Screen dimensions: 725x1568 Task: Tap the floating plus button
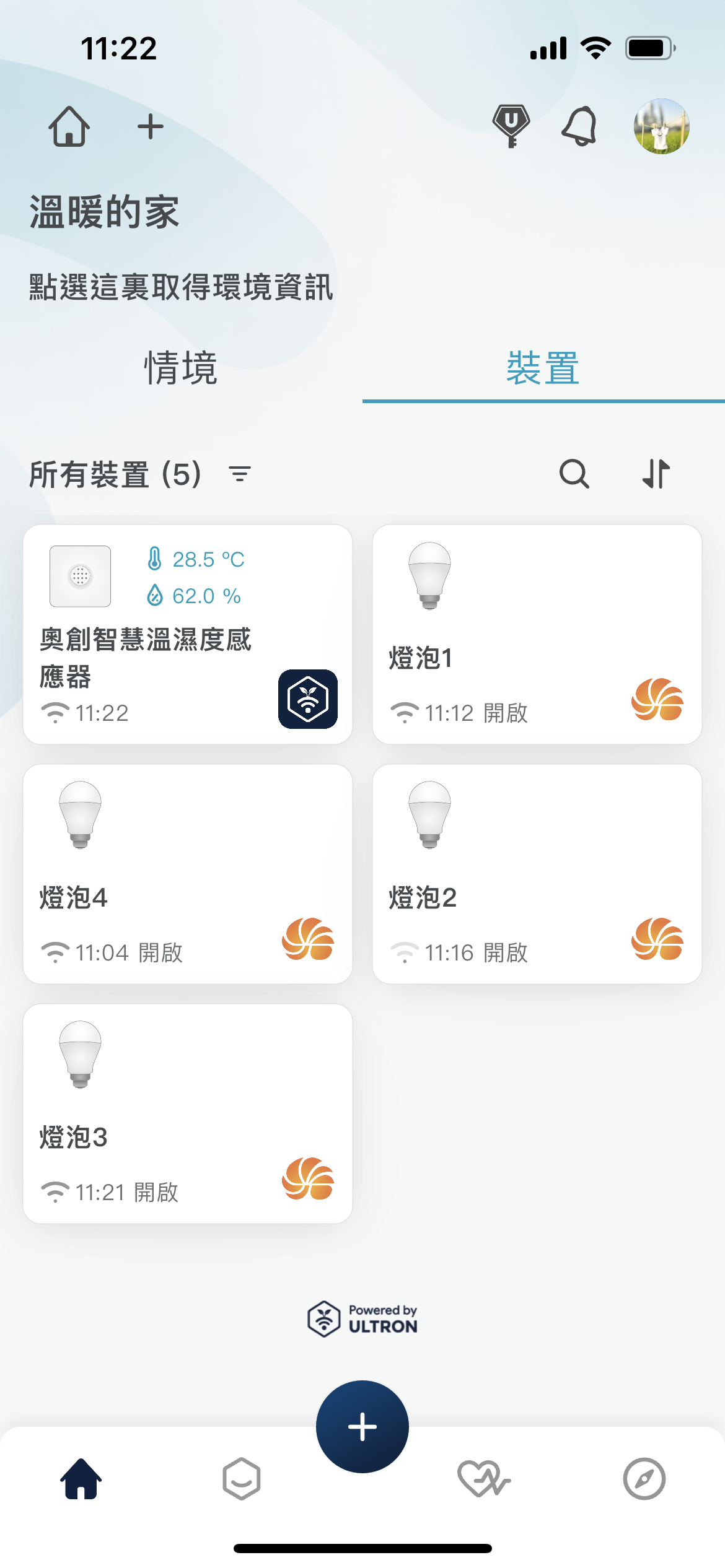tap(362, 1427)
